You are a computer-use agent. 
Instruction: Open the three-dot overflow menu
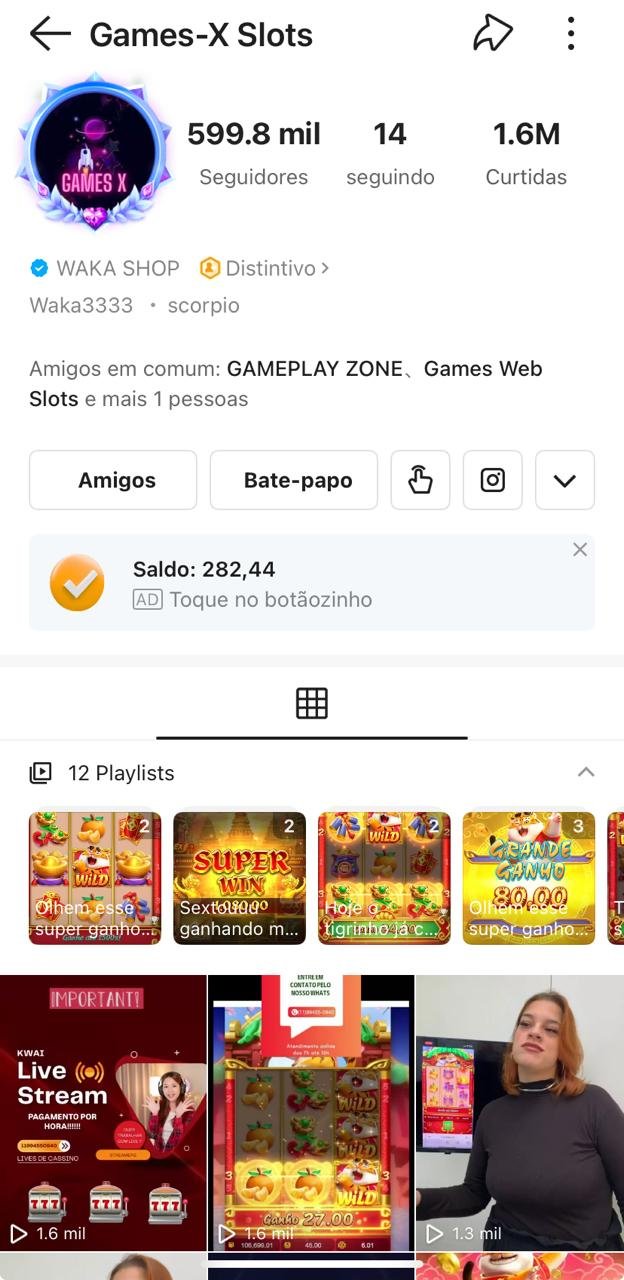tap(571, 34)
